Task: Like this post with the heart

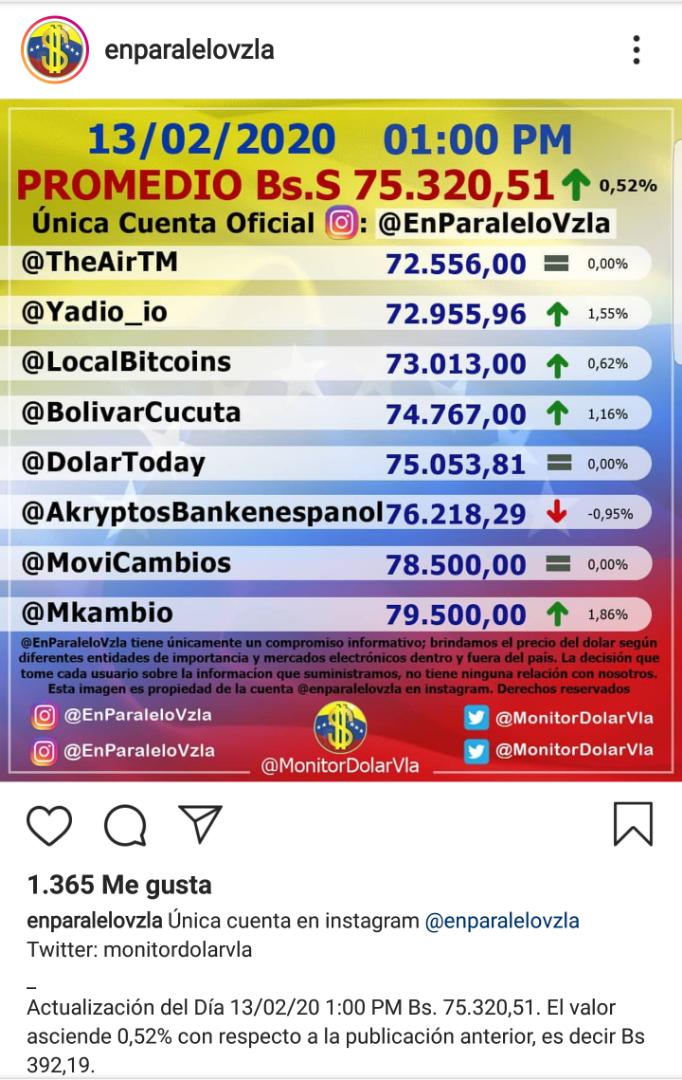Action: [x=49, y=824]
